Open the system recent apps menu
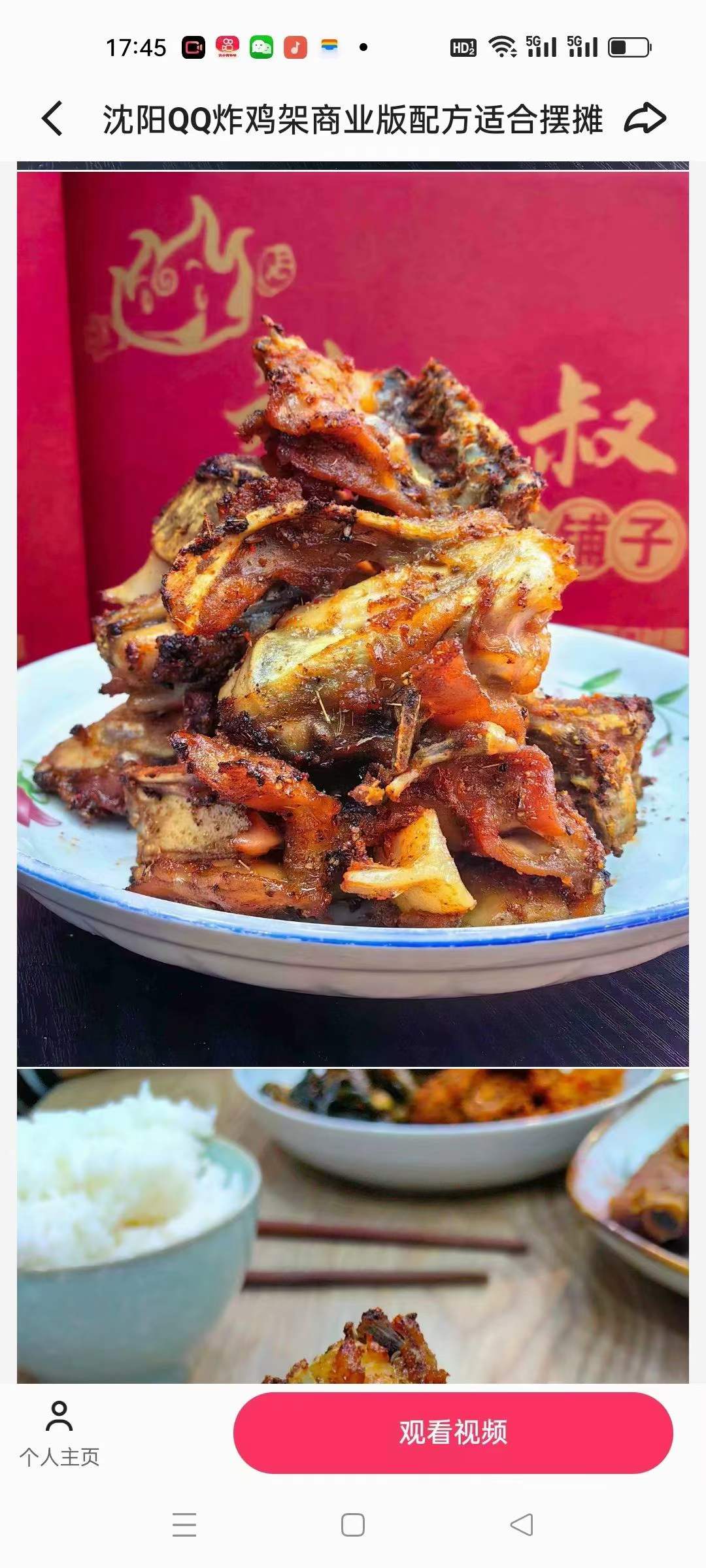The width and height of the screenshot is (706, 1568). point(184,1525)
